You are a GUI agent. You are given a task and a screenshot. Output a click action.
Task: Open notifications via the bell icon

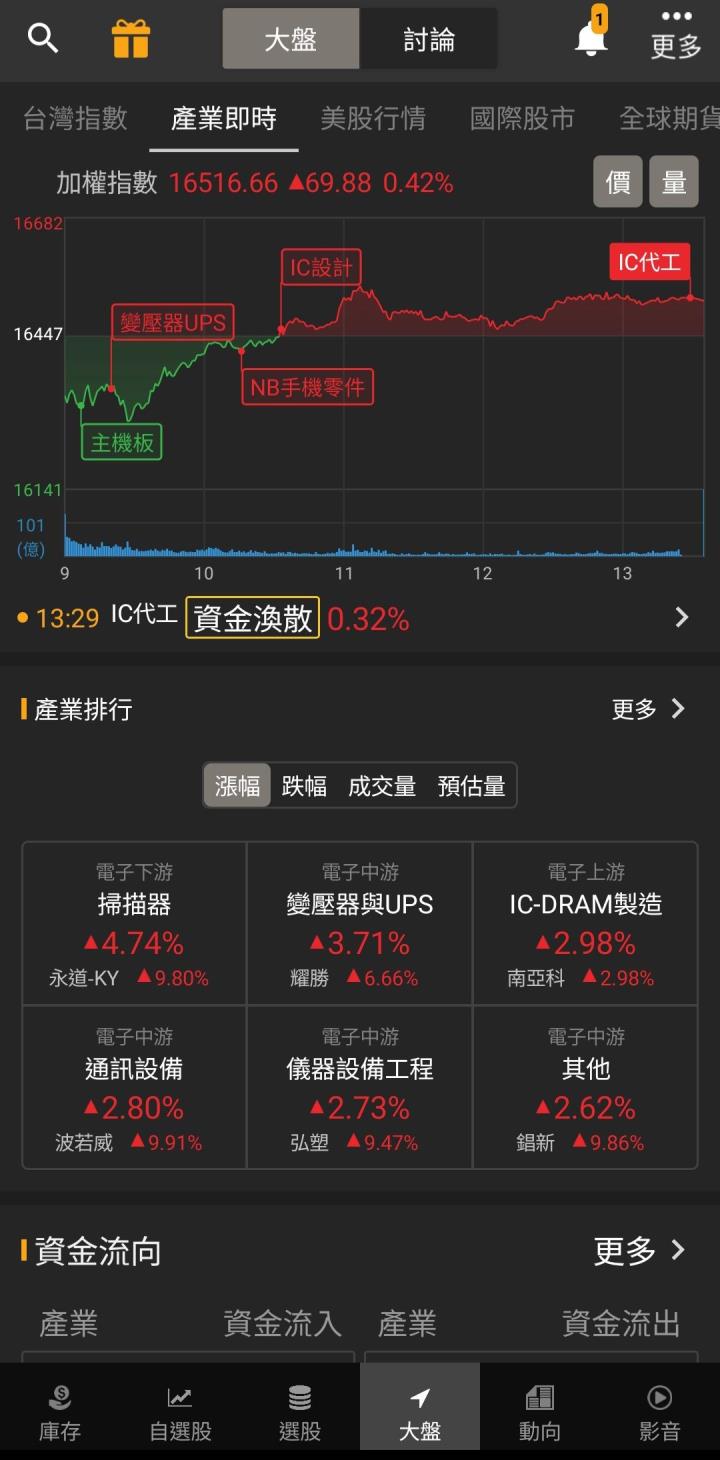tap(590, 38)
